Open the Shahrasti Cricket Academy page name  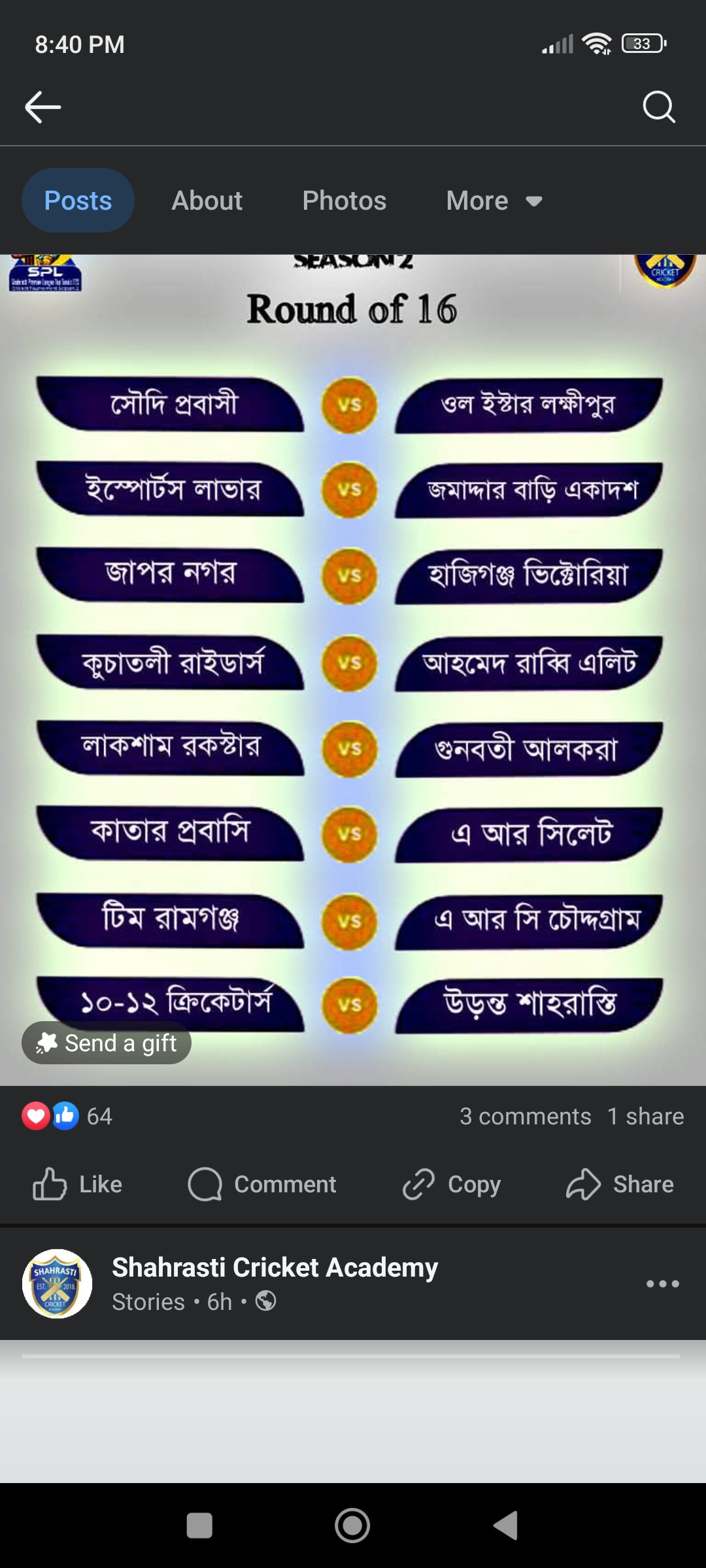click(275, 1267)
